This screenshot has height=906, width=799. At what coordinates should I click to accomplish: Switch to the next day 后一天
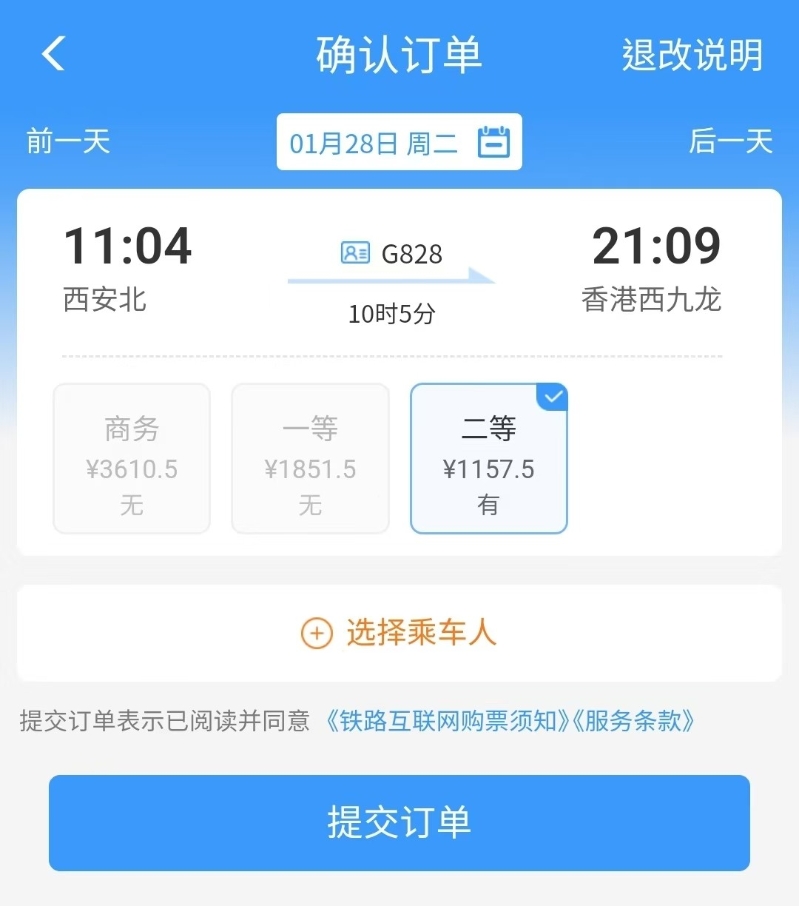click(731, 142)
